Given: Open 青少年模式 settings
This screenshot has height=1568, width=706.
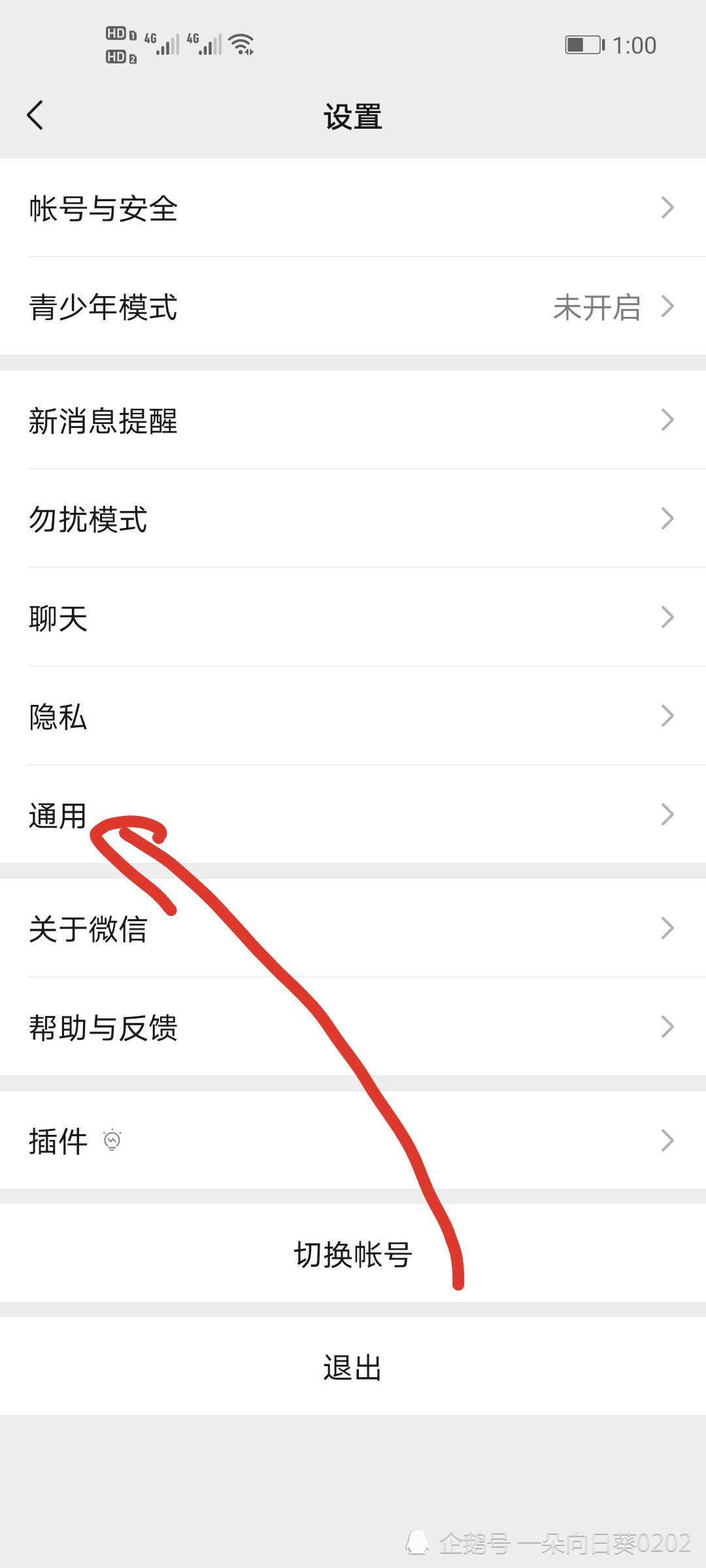Looking at the screenshot, I should (x=353, y=306).
